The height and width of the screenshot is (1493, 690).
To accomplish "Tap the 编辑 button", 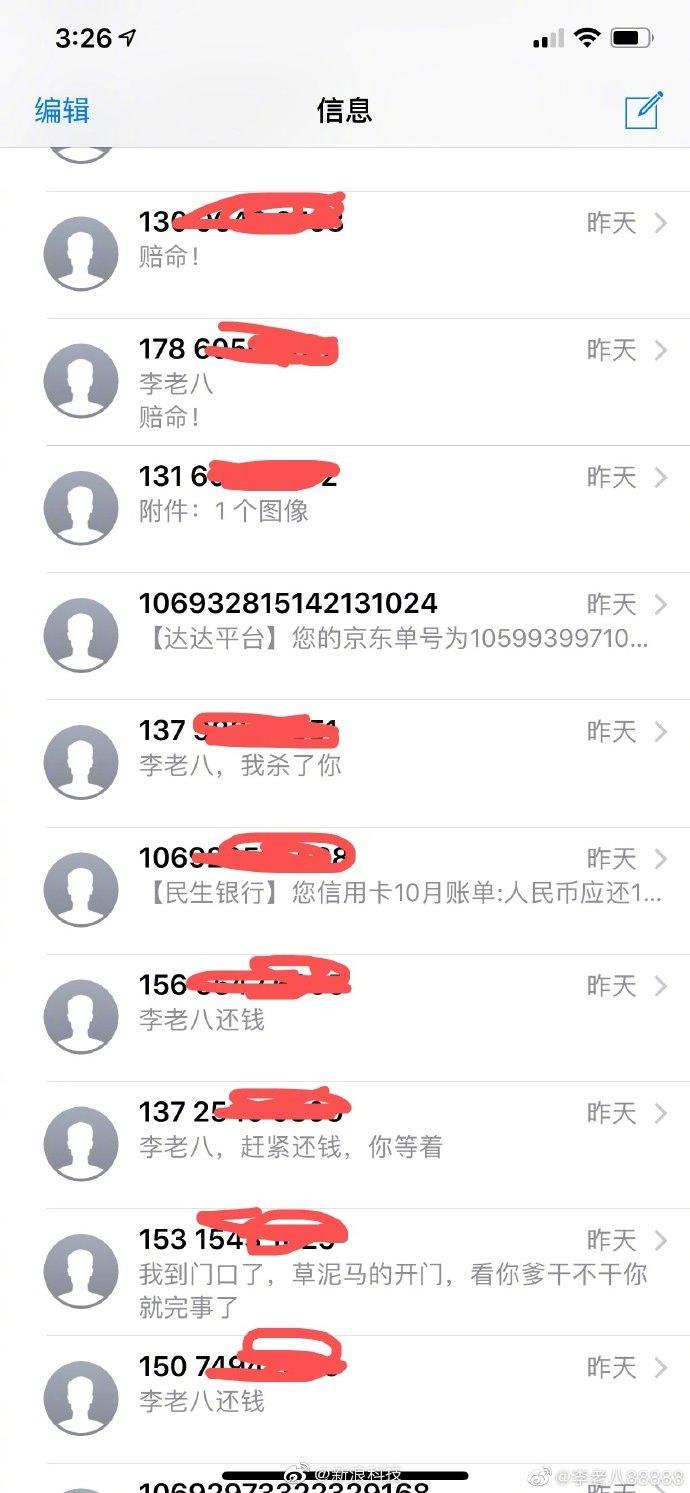I will 62,110.
